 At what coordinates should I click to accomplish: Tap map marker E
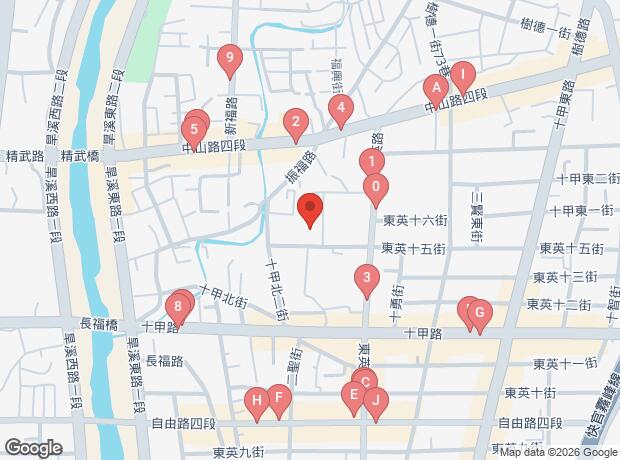click(x=353, y=395)
